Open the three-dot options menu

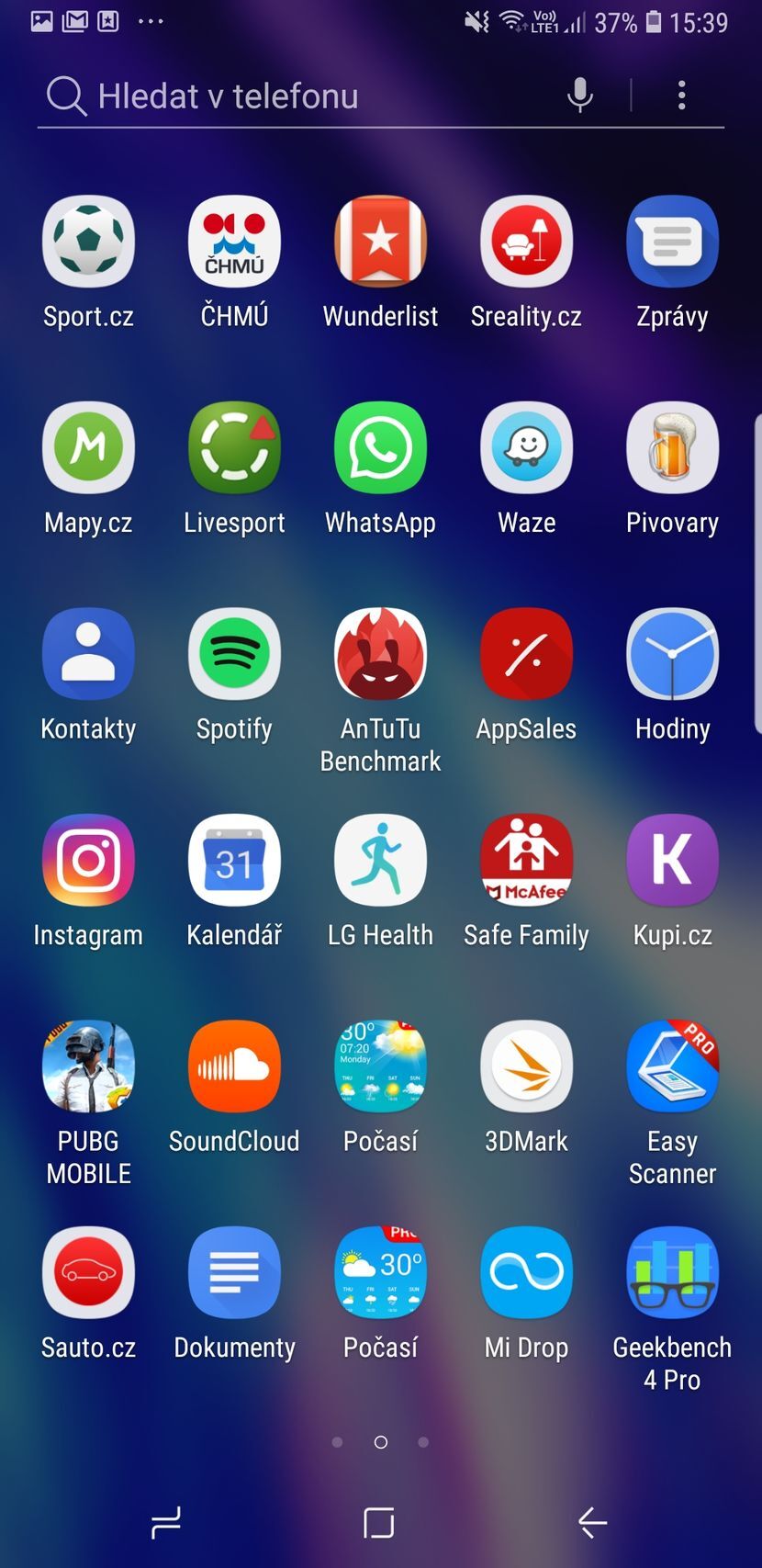coord(681,95)
